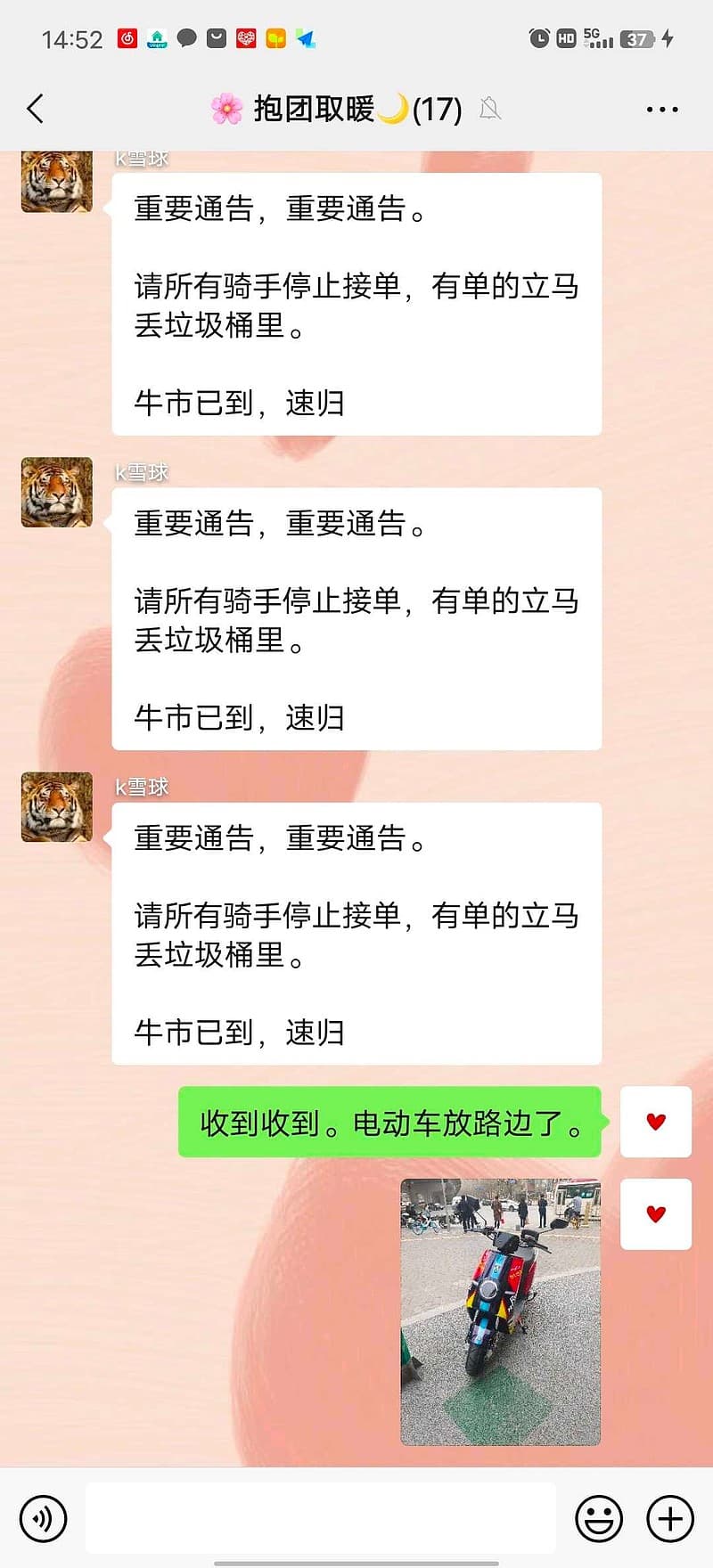Tap the message text input field
Screen dimensions: 713x1568
pyautogui.click(x=321, y=1517)
